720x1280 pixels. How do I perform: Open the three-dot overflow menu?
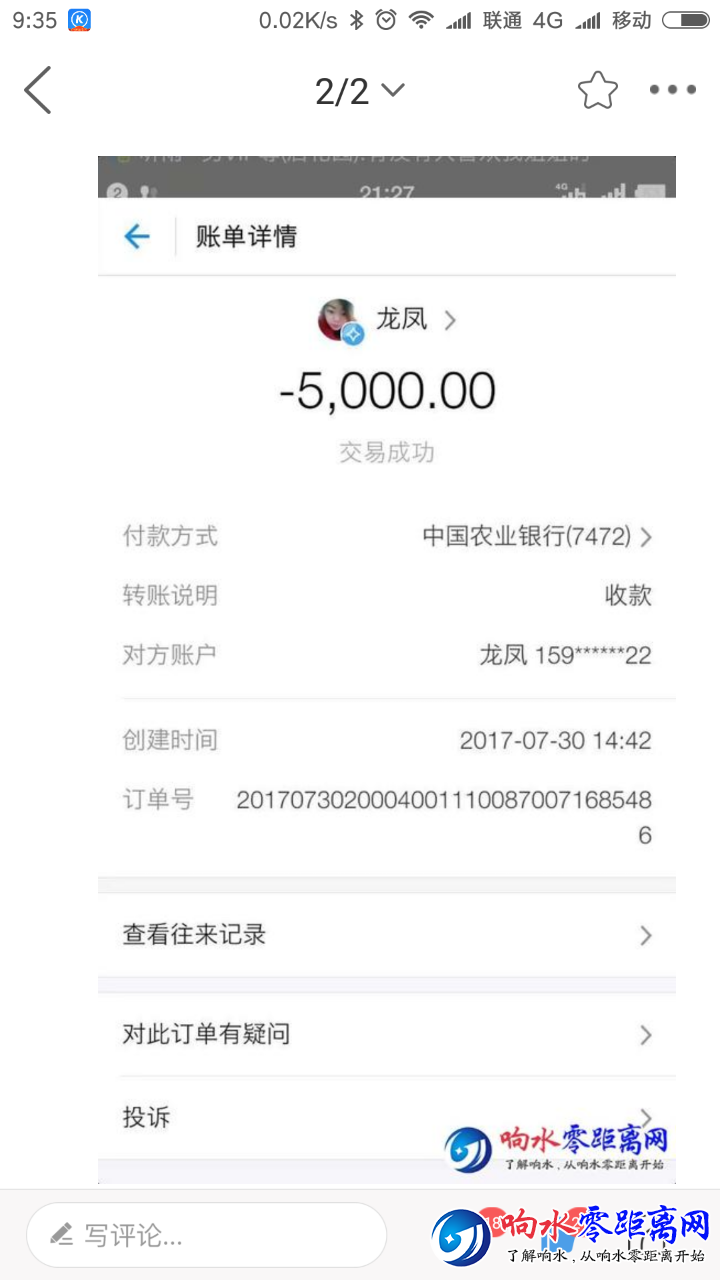coord(672,90)
